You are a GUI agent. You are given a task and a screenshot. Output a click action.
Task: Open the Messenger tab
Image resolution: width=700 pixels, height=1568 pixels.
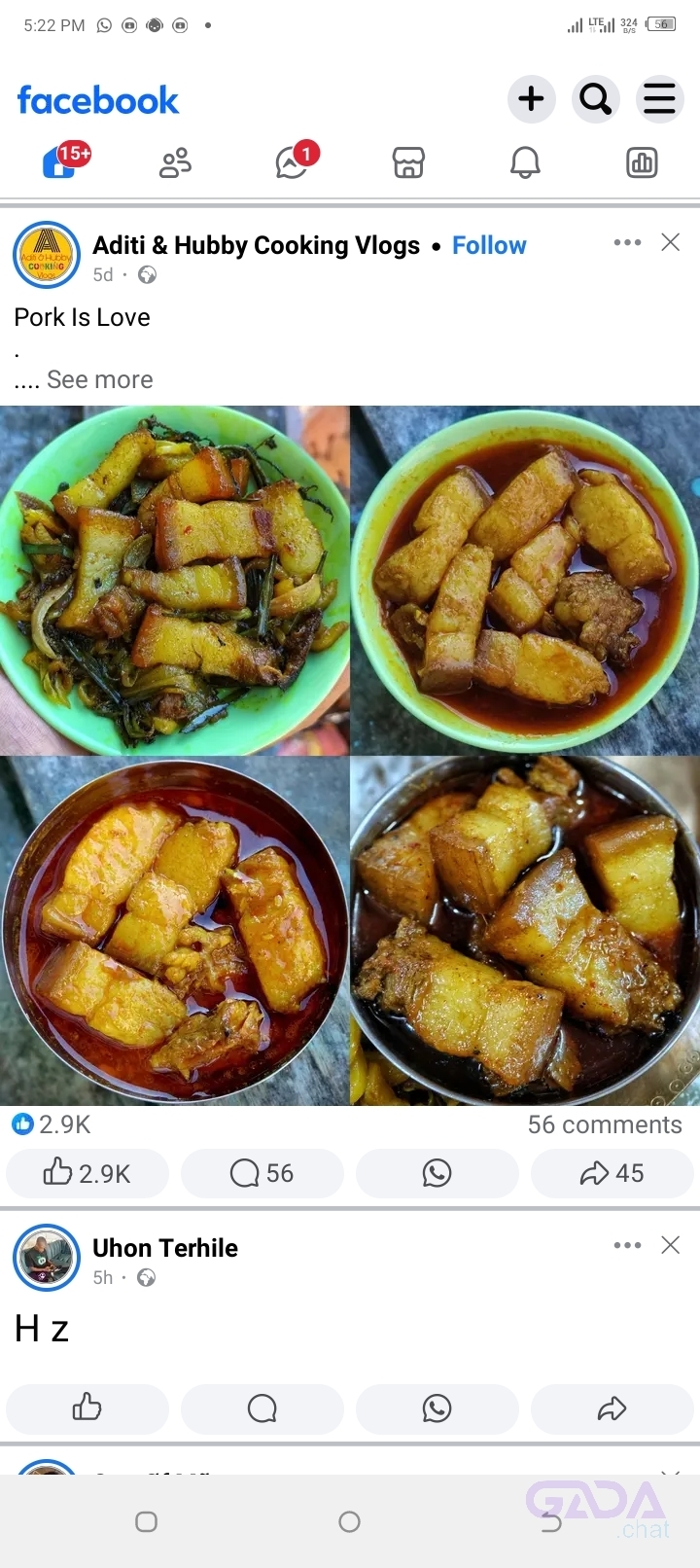292,162
